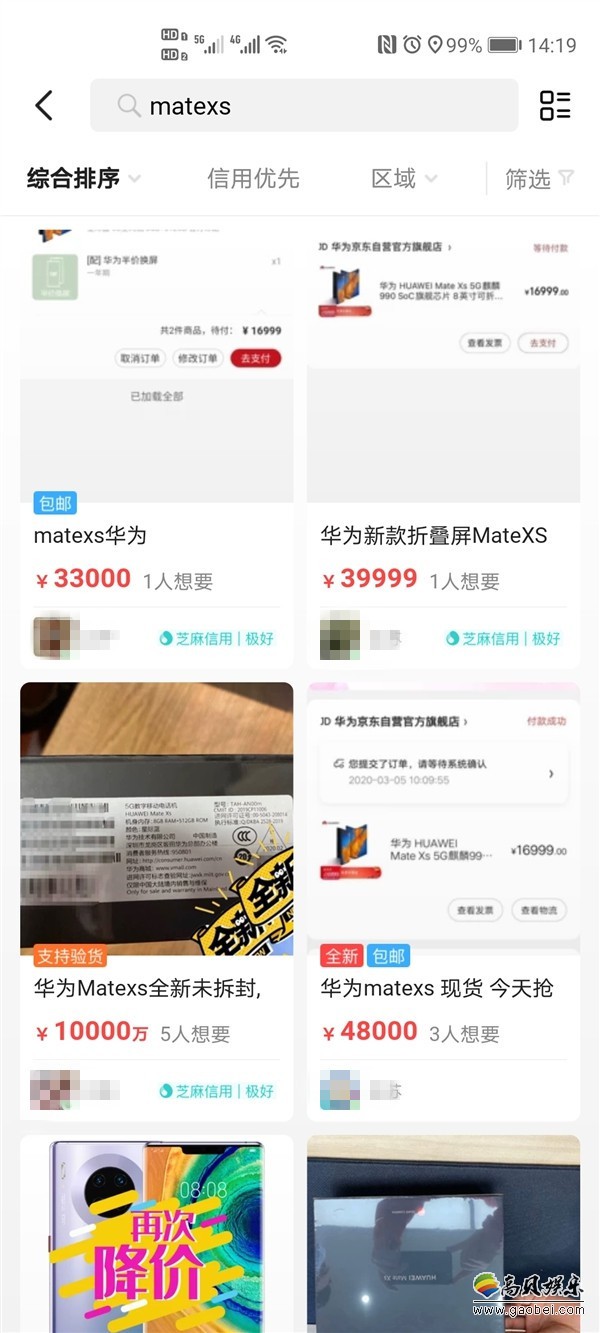Image resolution: width=600 pixels, height=1333 pixels.
Task: Expand the 综合排序 sort dropdown
Action: (84, 179)
